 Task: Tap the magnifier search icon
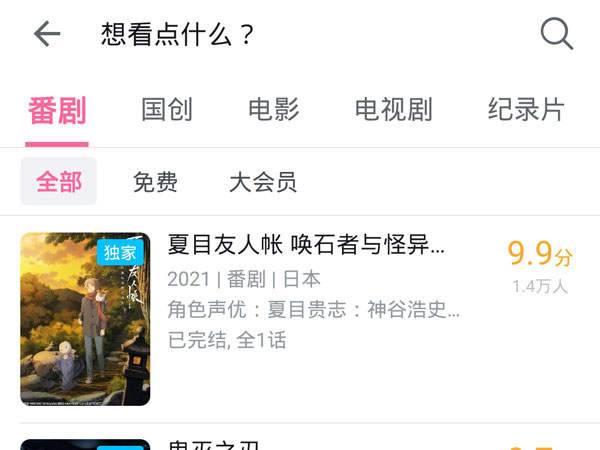(556, 34)
